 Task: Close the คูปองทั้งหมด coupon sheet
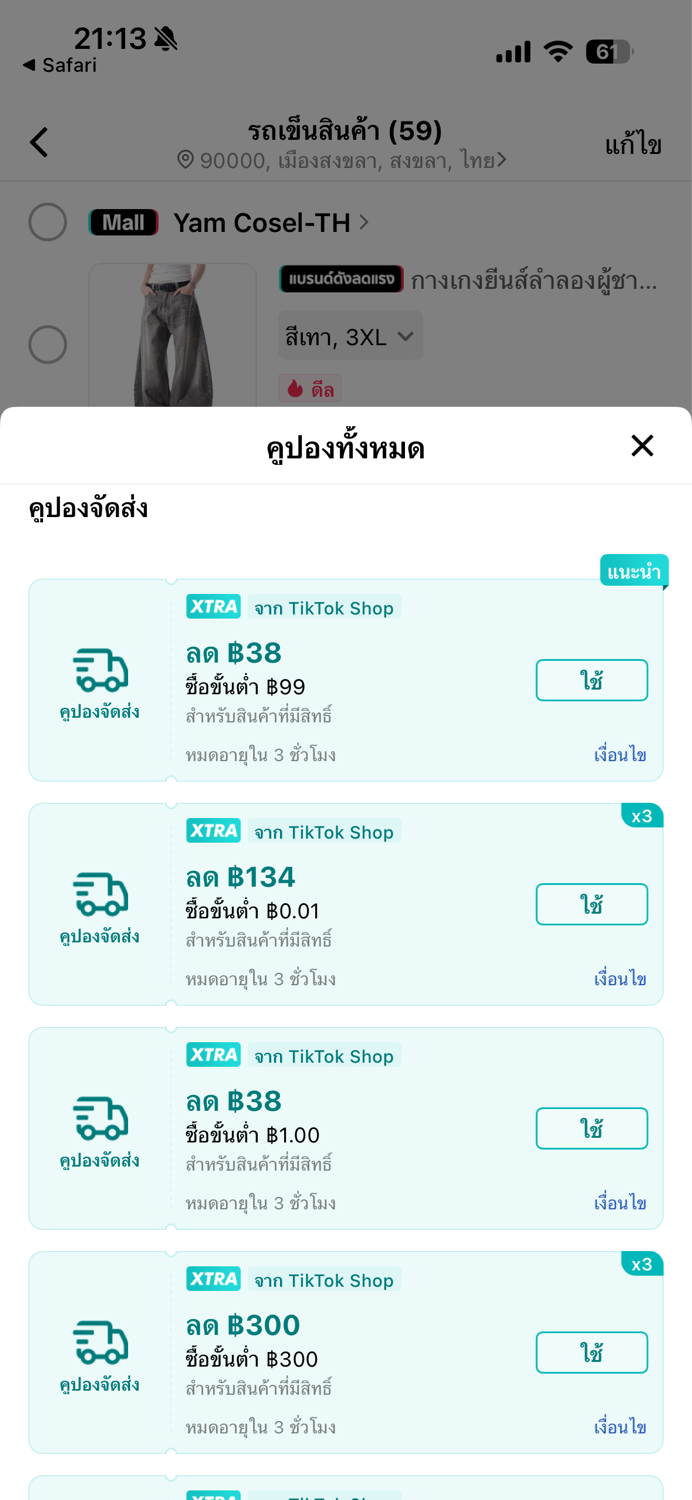(642, 446)
